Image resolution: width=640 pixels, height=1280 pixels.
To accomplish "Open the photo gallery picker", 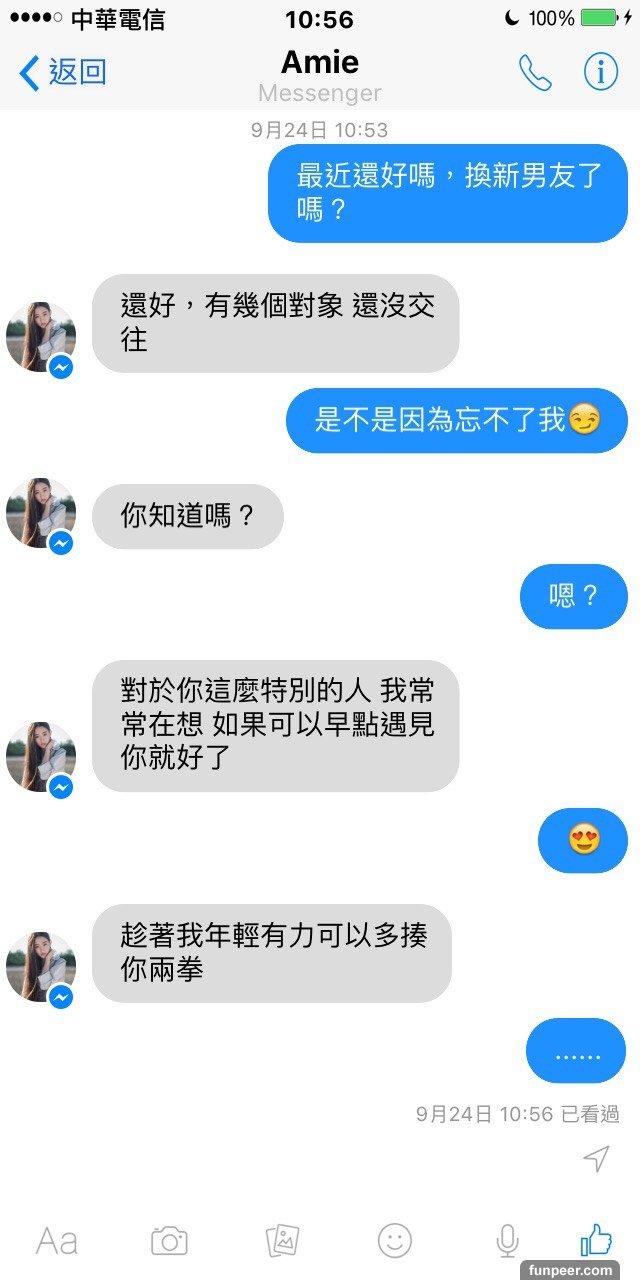I will [282, 1241].
